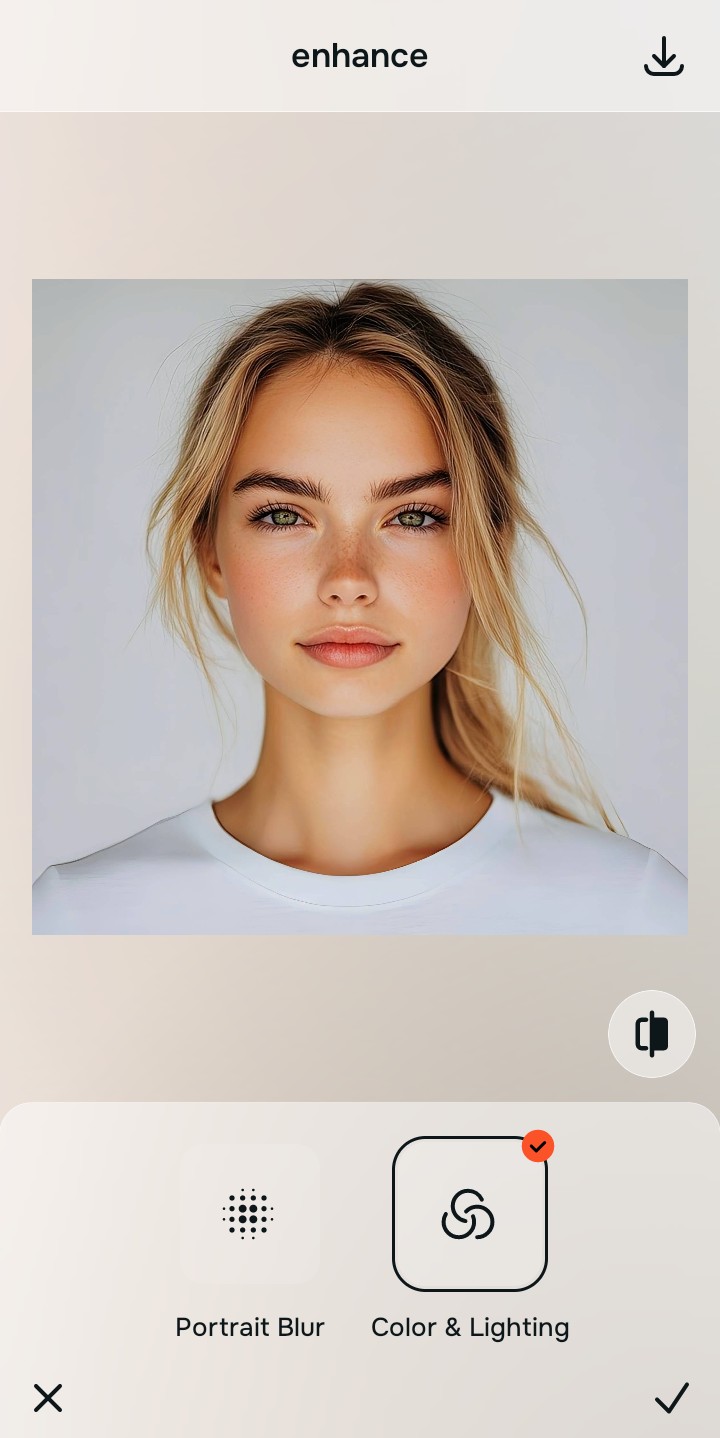The height and width of the screenshot is (1438, 720).
Task: Download the enhanced photo
Action: pos(663,56)
